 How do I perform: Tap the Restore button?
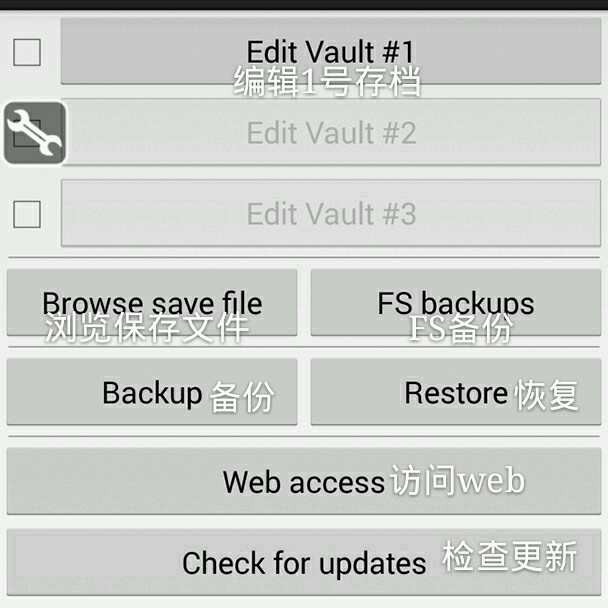click(455, 392)
